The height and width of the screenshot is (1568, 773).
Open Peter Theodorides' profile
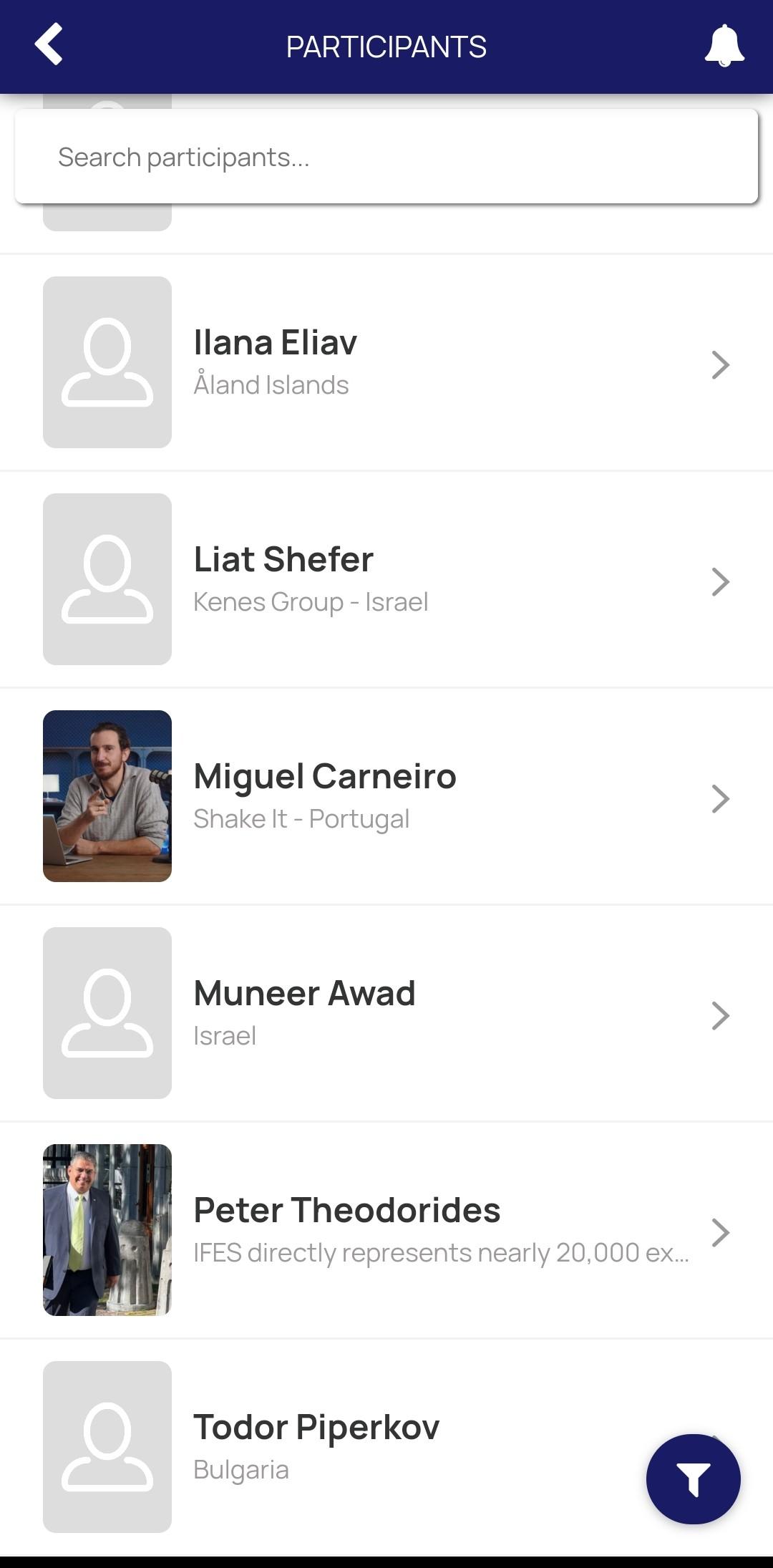386,1231
